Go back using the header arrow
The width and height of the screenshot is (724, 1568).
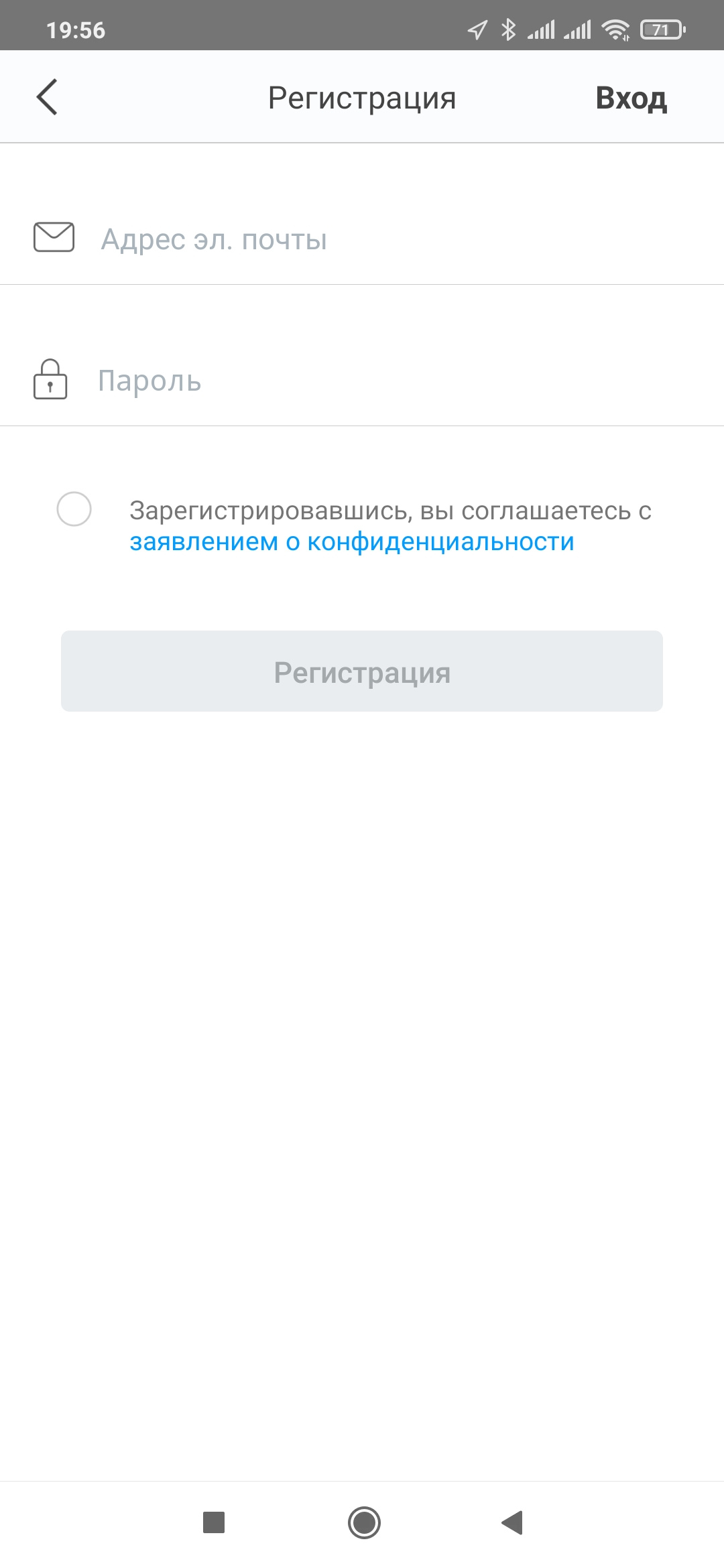click(x=47, y=97)
